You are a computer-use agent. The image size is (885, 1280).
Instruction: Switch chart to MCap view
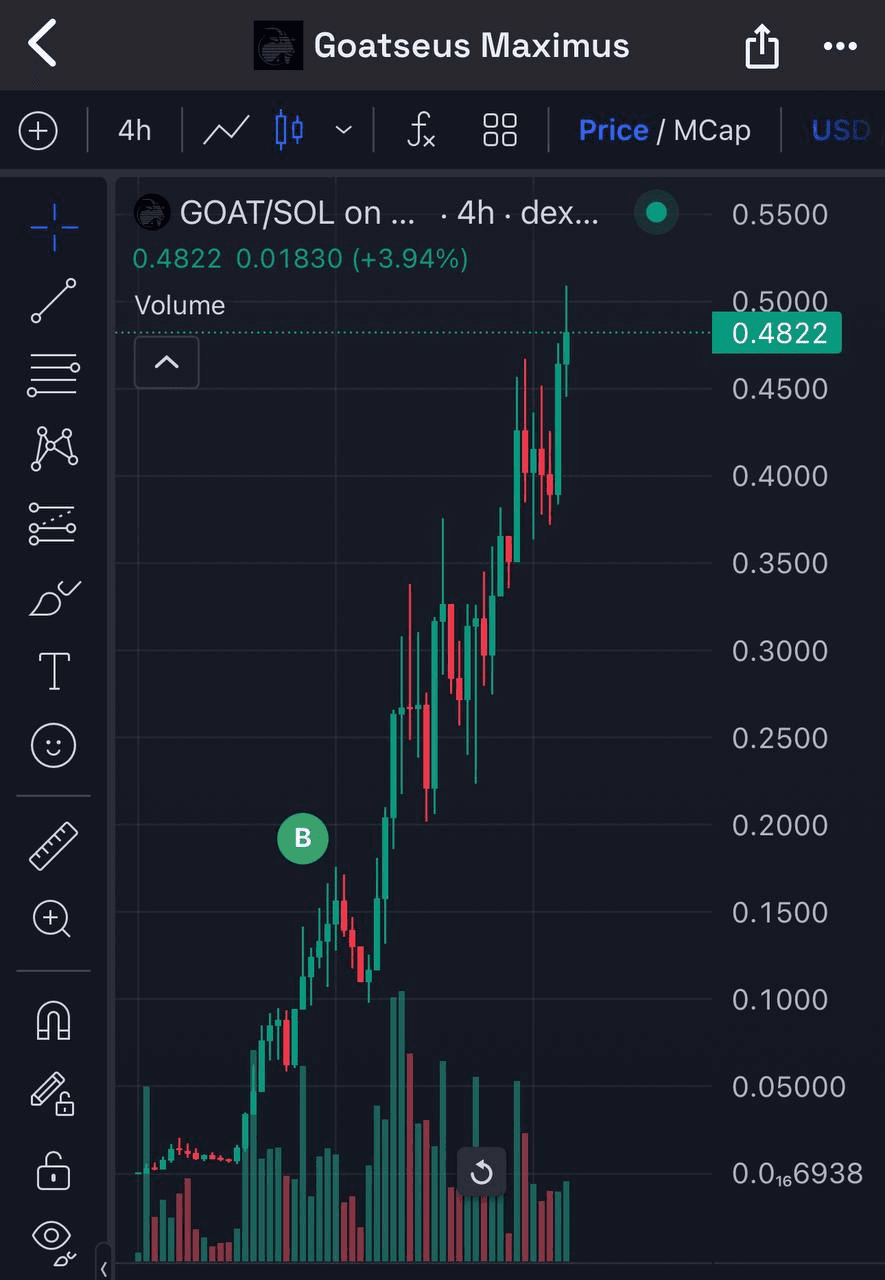coord(711,131)
